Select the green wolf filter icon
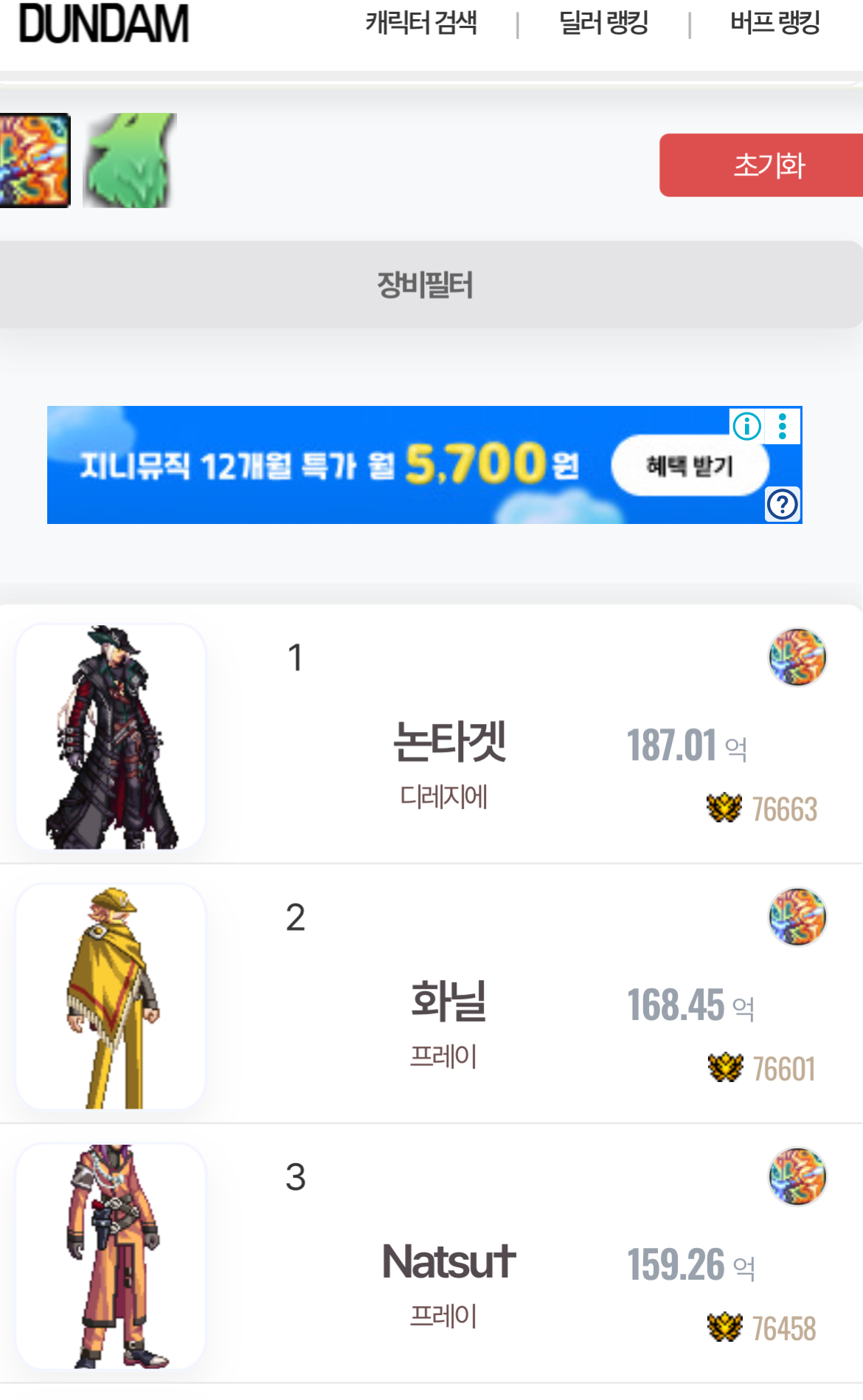The image size is (863, 1400). [130, 160]
